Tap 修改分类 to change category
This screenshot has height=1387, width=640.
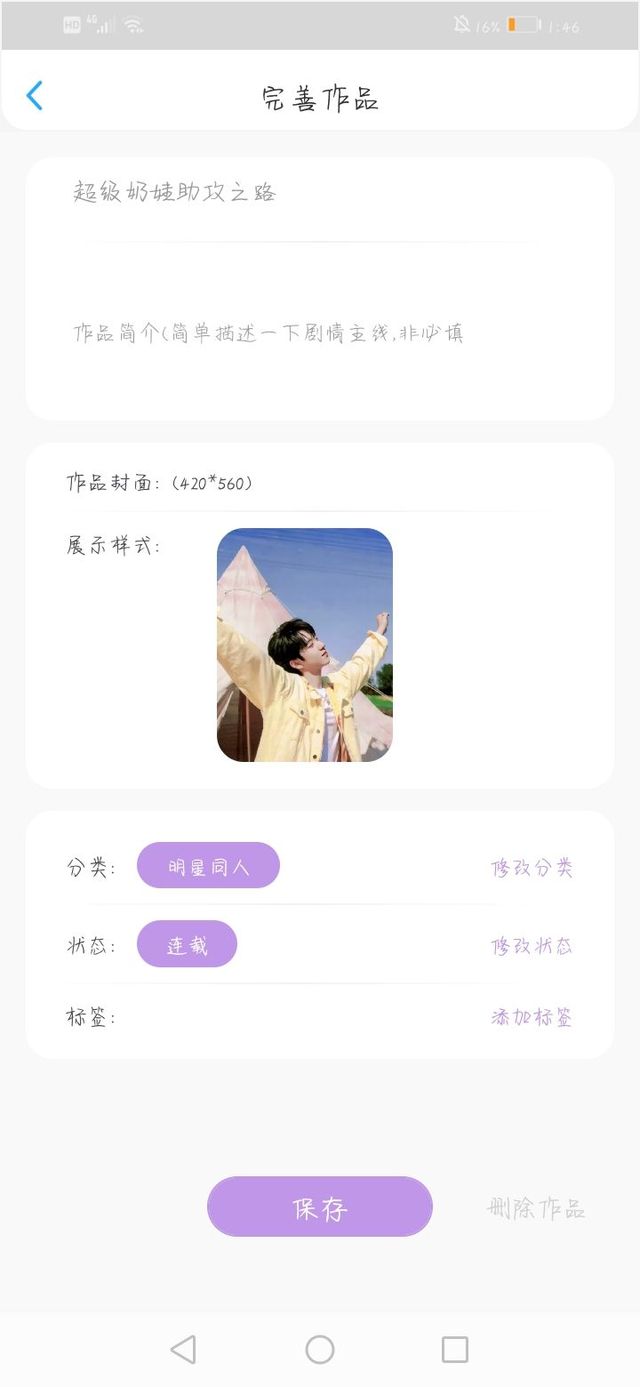click(532, 867)
